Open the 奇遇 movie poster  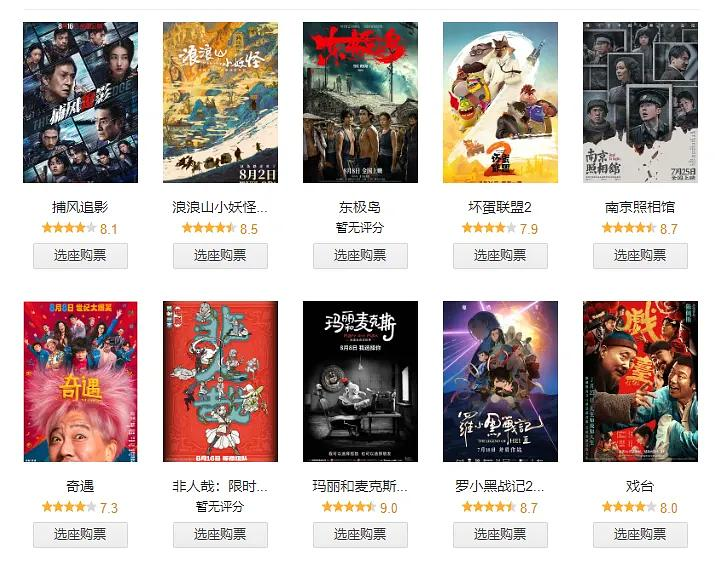(80, 382)
